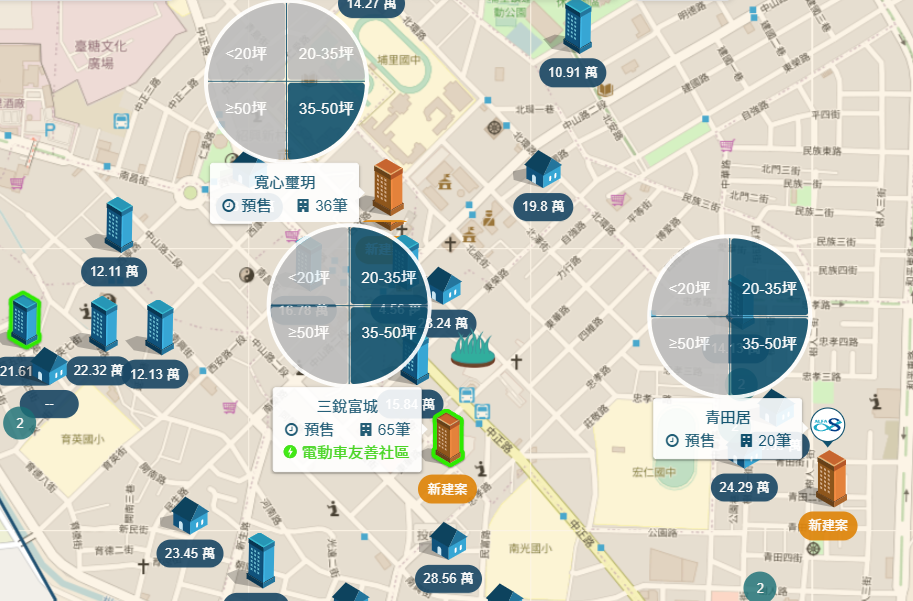Open 寬心璽玥 presale info card

point(285,194)
